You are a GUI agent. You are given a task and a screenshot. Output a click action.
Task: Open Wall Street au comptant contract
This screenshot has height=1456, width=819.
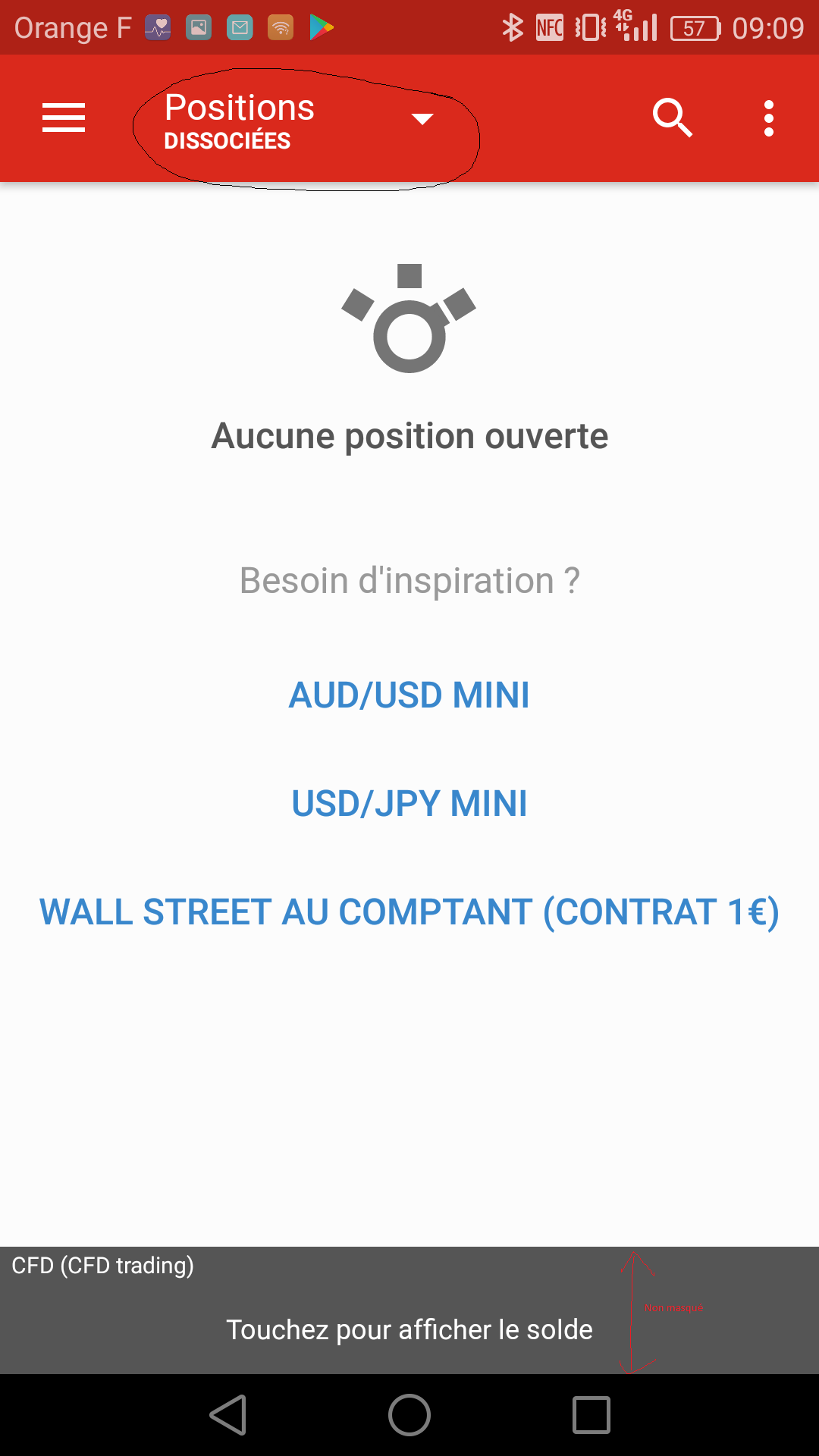[409, 912]
